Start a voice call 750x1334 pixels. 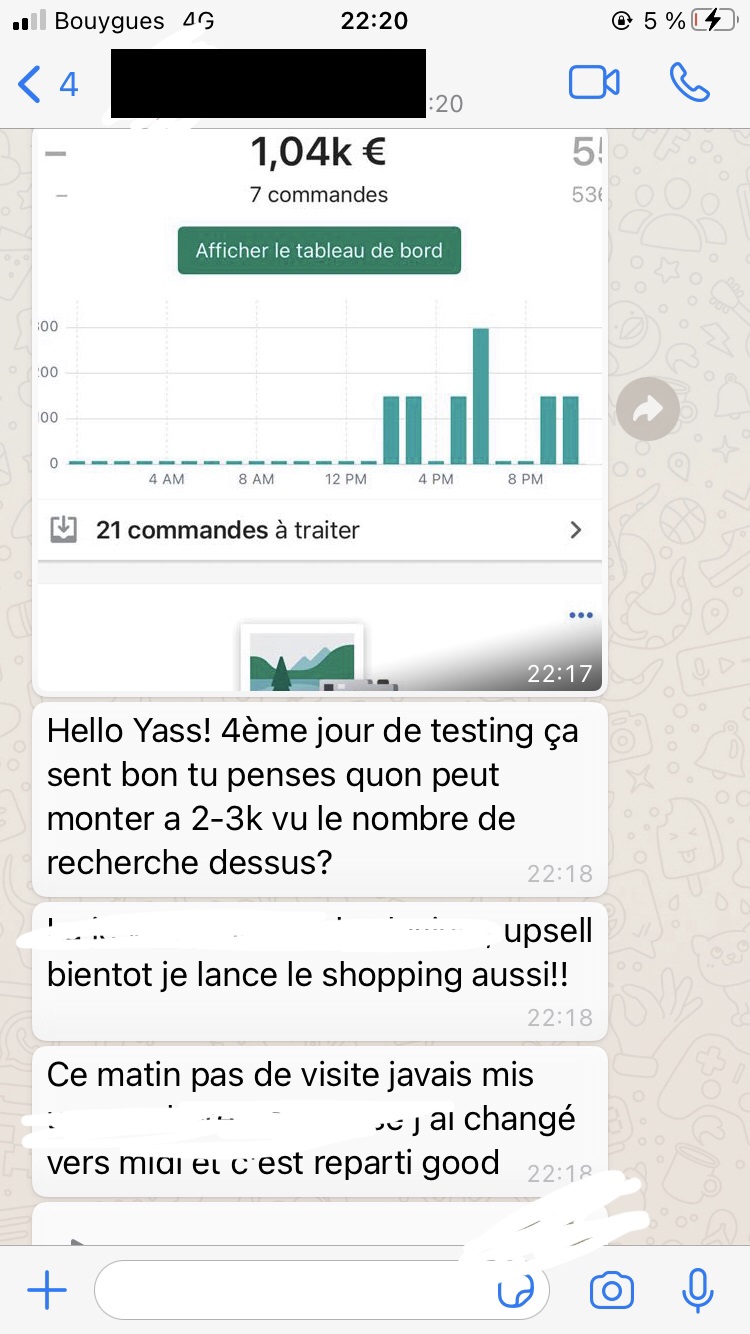[689, 83]
